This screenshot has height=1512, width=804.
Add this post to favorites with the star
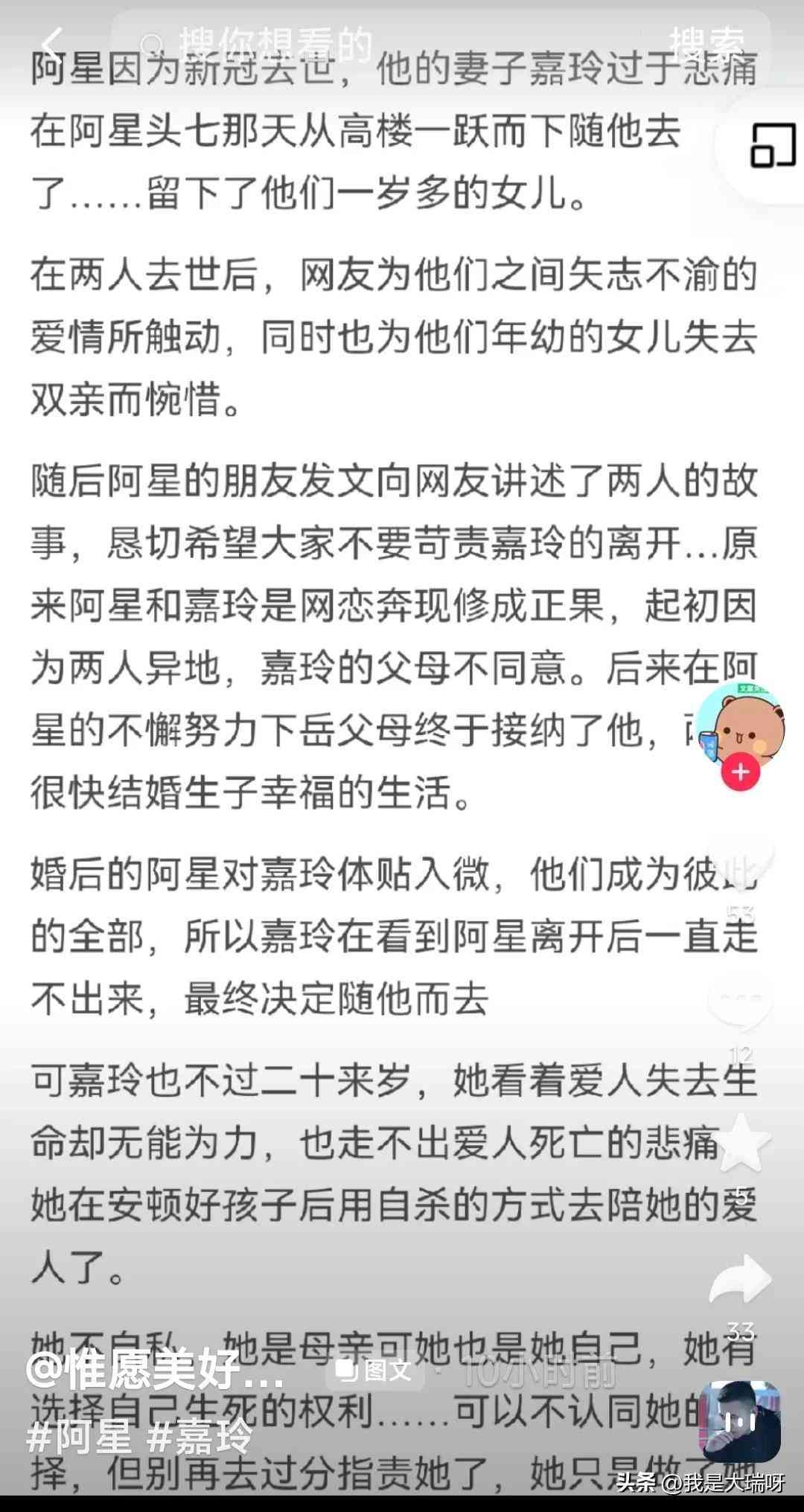[740, 1144]
